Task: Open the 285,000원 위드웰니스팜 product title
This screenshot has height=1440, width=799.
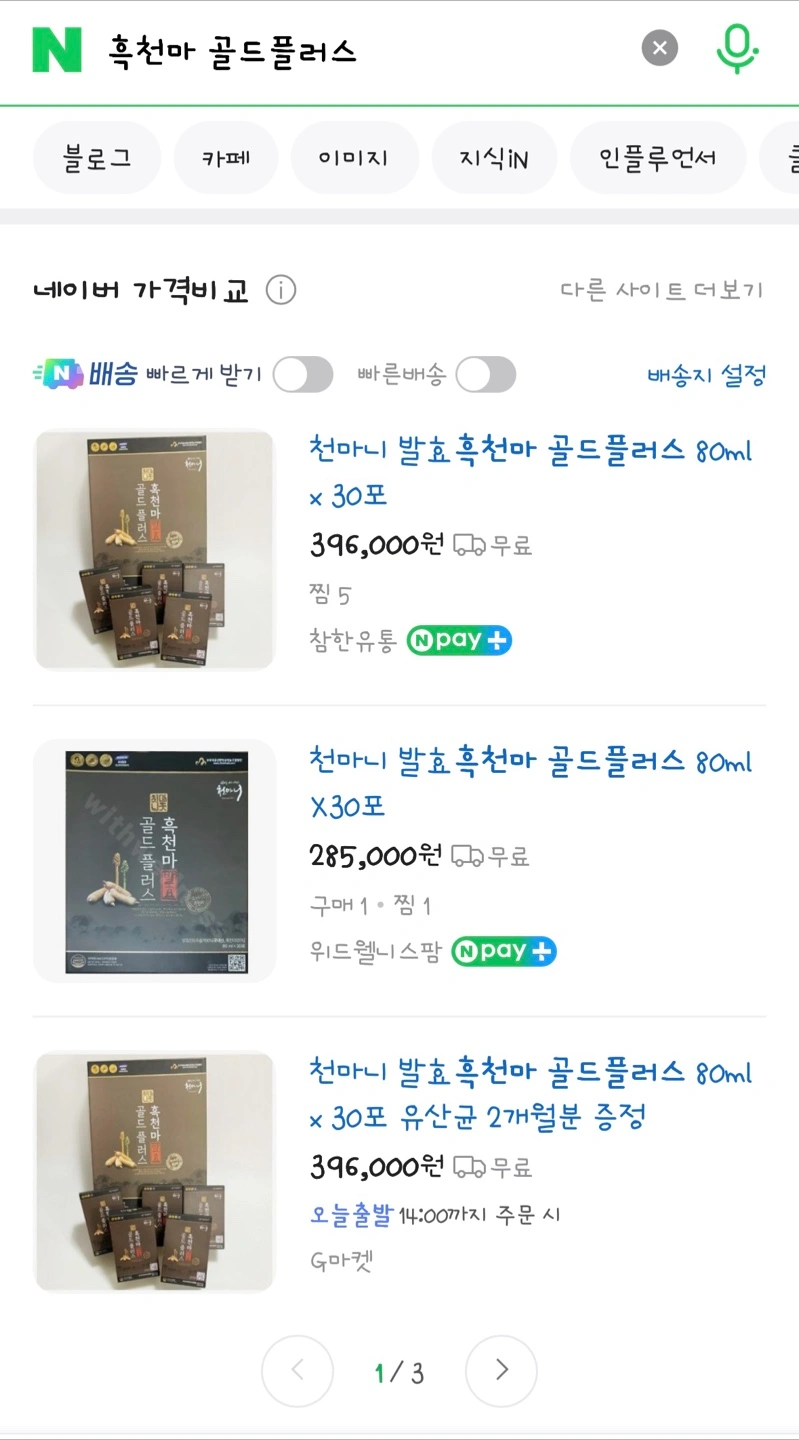Action: click(x=531, y=783)
